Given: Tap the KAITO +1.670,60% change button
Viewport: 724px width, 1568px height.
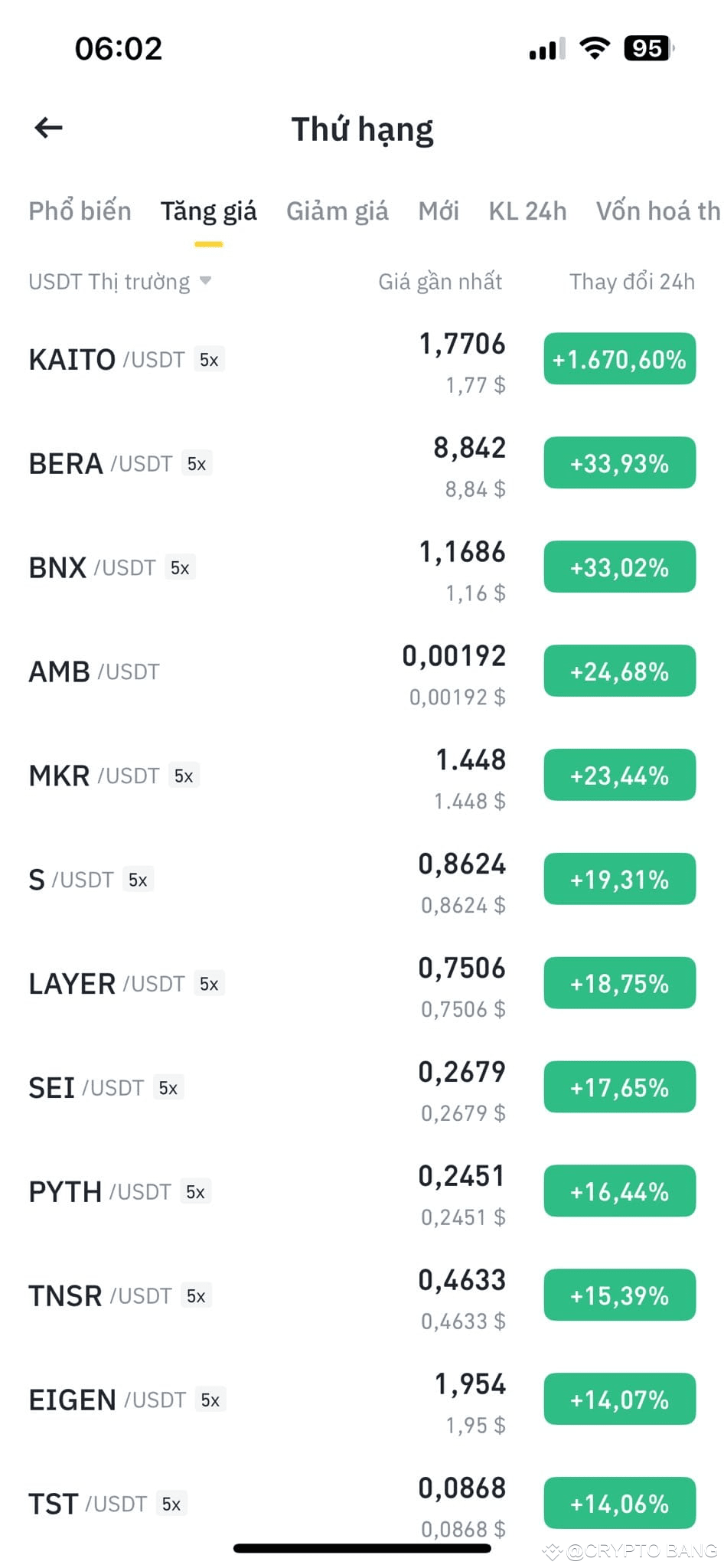Looking at the screenshot, I should [x=618, y=358].
